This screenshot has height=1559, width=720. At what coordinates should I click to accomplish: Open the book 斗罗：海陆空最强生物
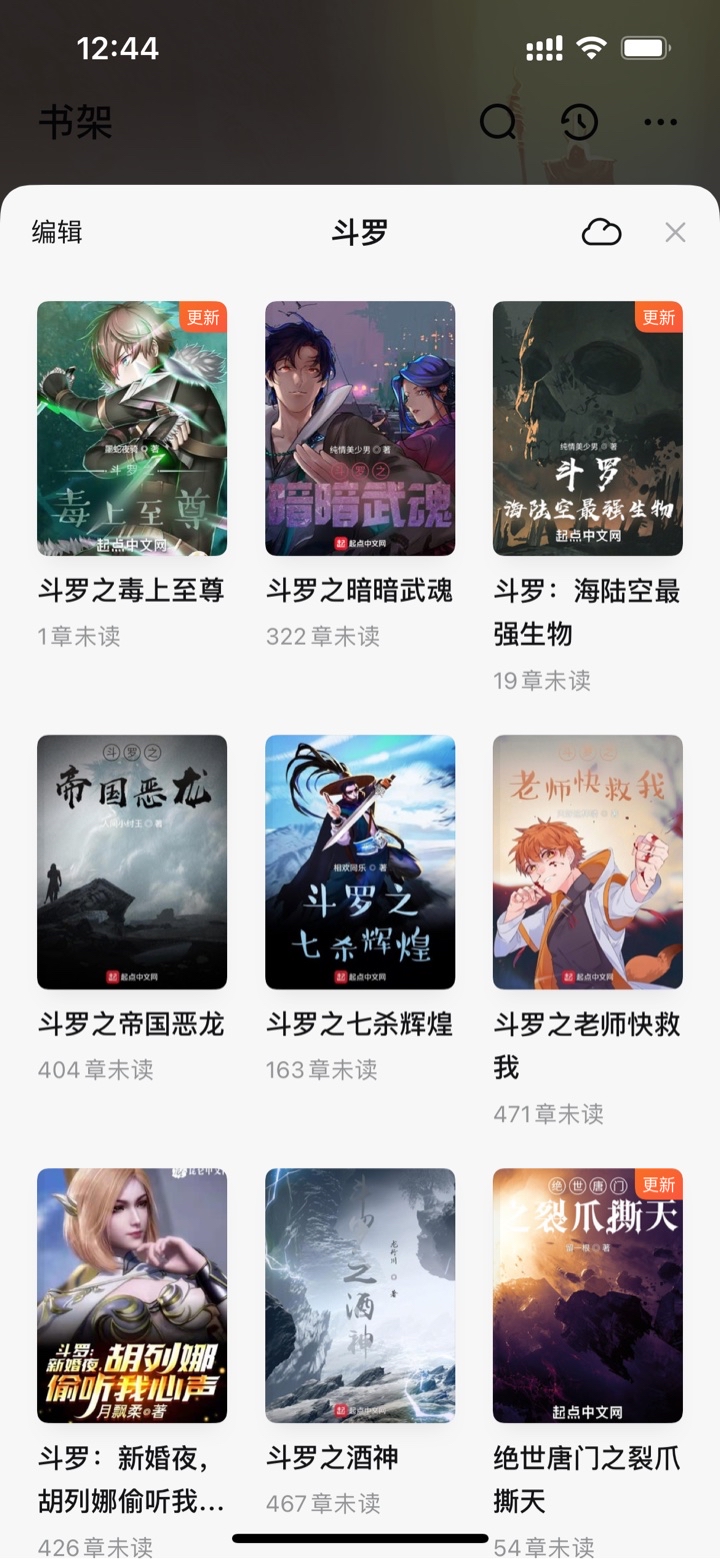point(588,428)
